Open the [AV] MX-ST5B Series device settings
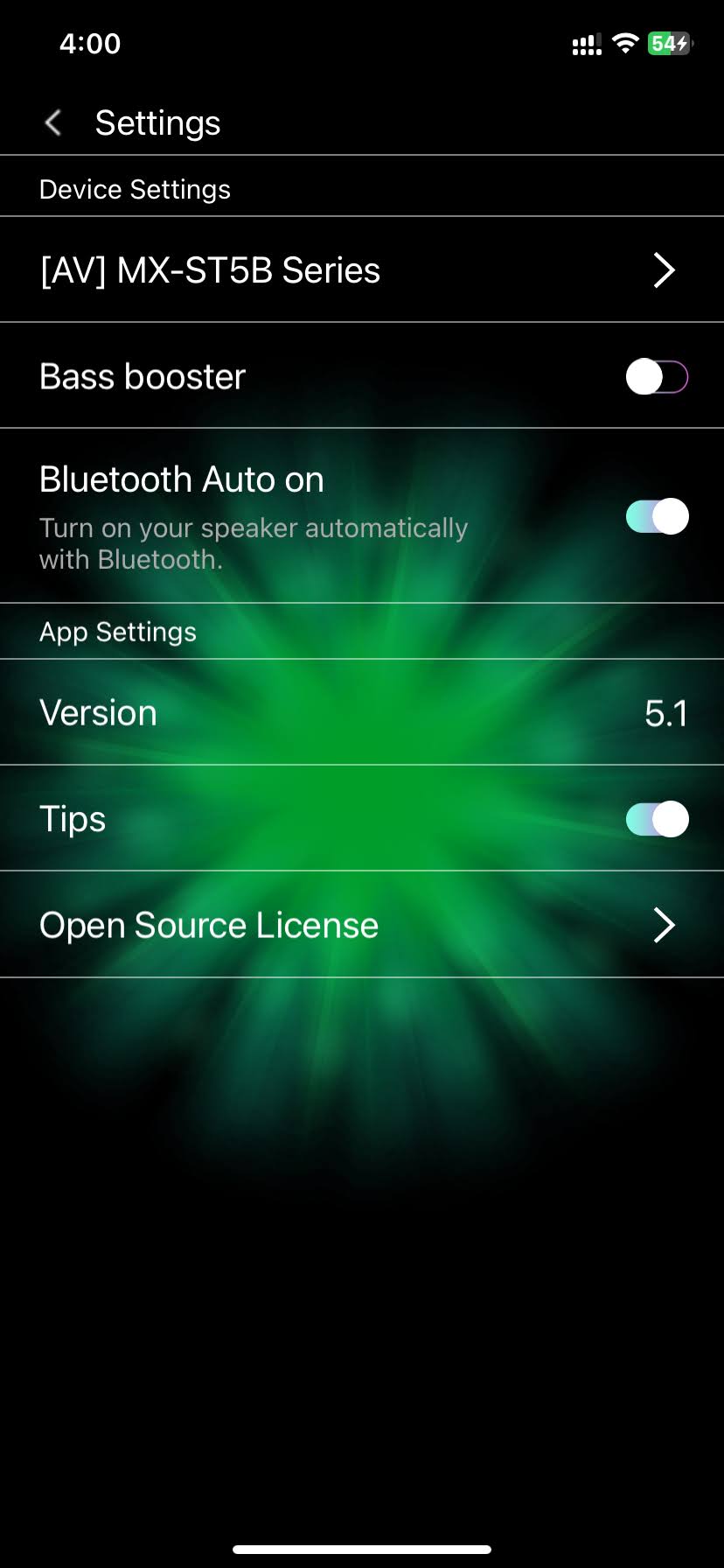Screen dimensions: 724x1568 [x=362, y=270]
